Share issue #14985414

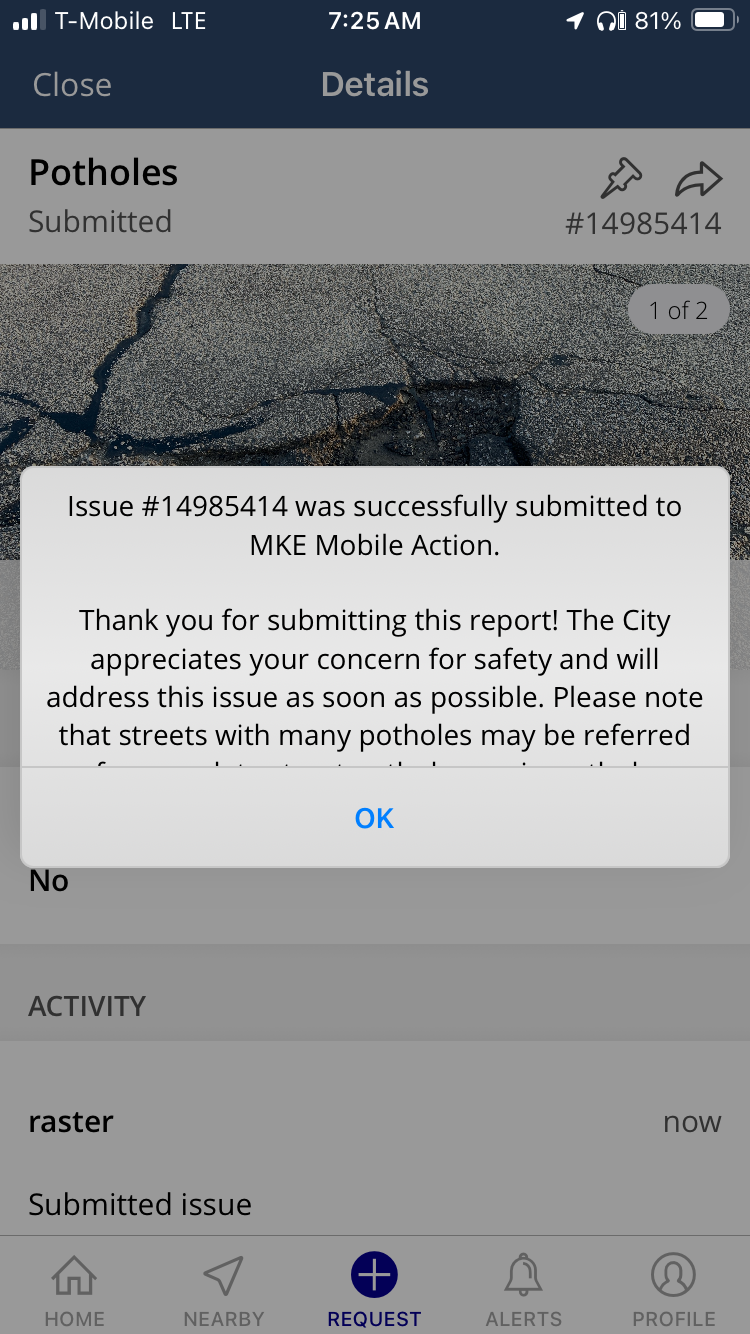(x=698, y=180)
